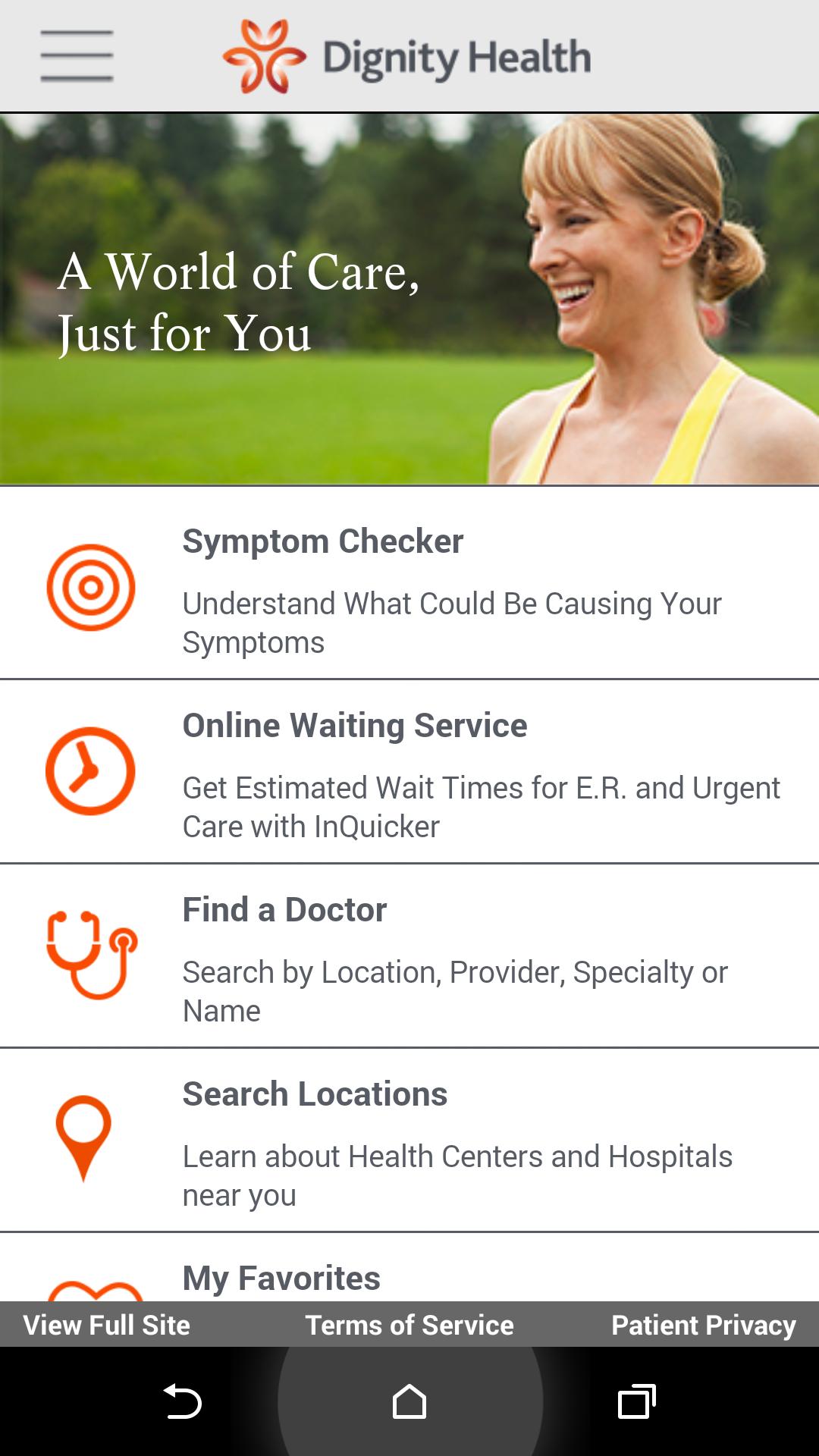Select the Online Waiting Service entry

[x=409, y=772]
